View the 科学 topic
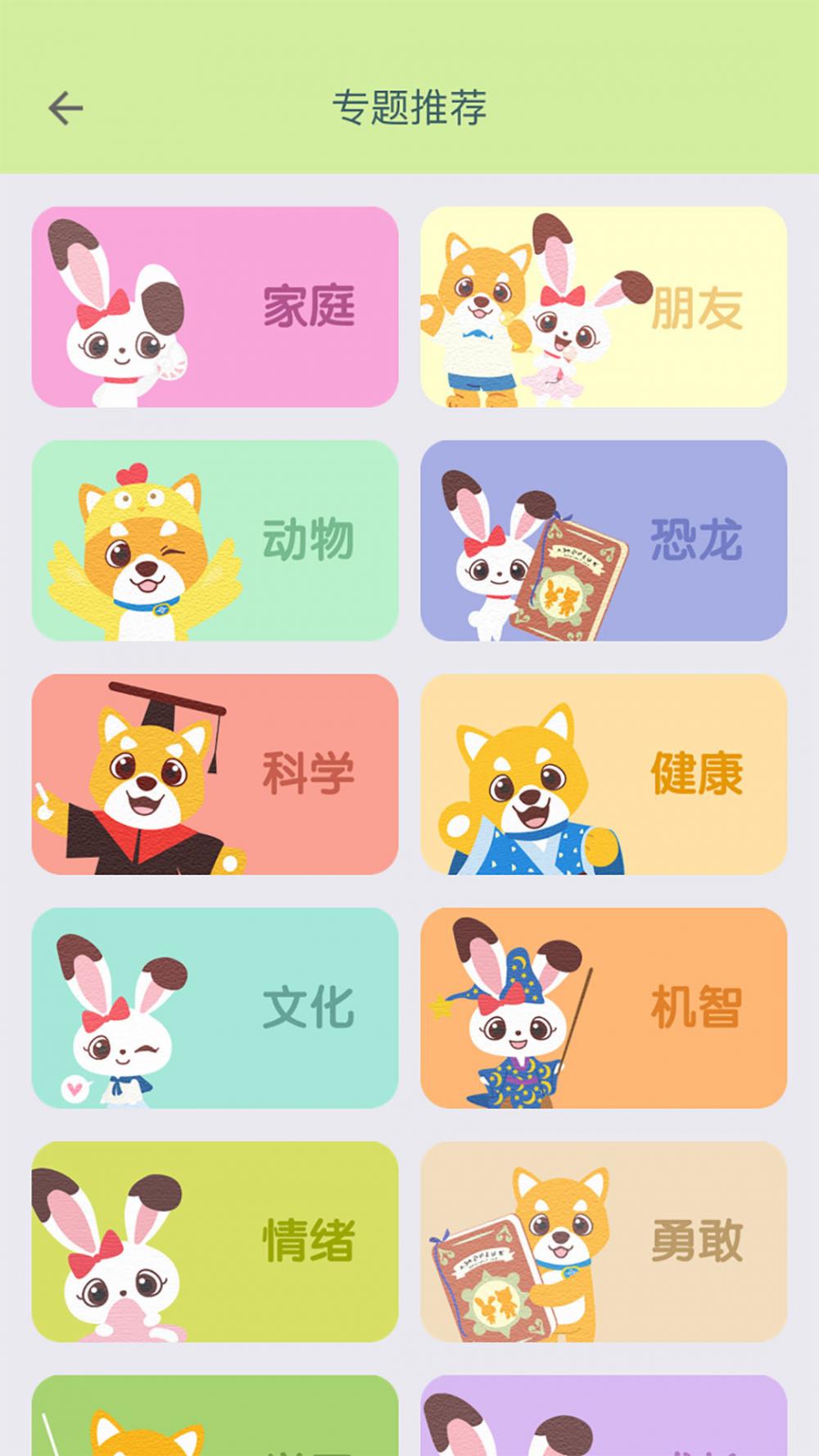This screenshot has width=819, height=1456. (x=215, y=774)
